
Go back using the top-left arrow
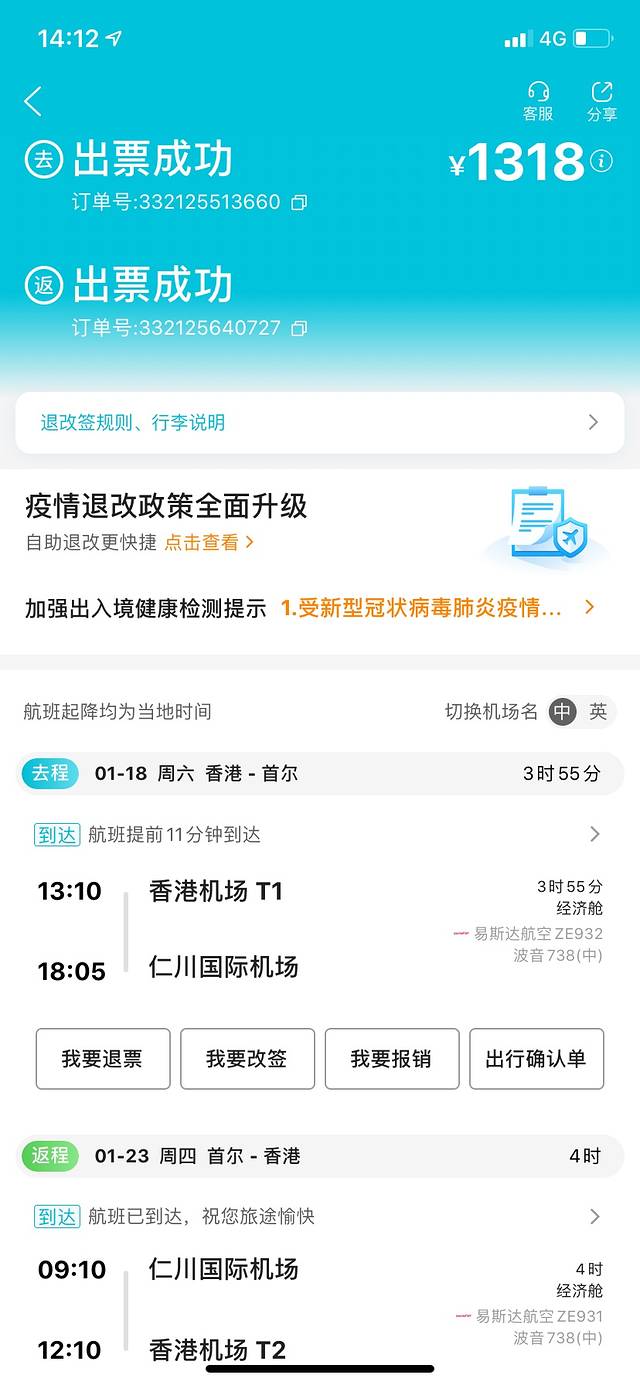click(33, 101)
